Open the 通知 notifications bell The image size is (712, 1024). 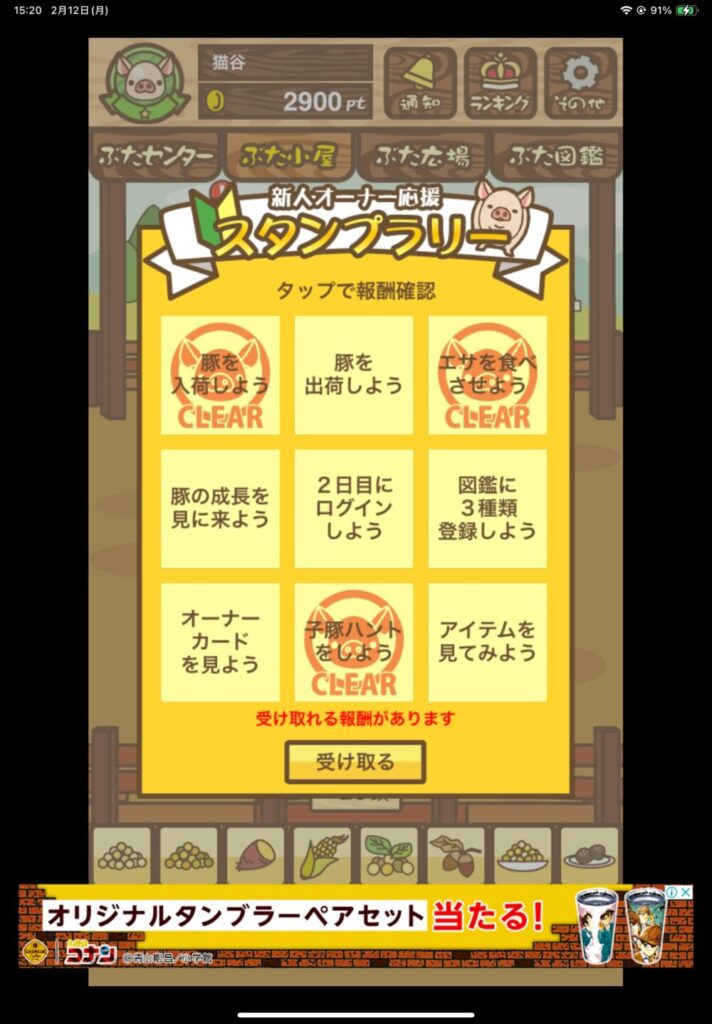[x=420, y=82]
